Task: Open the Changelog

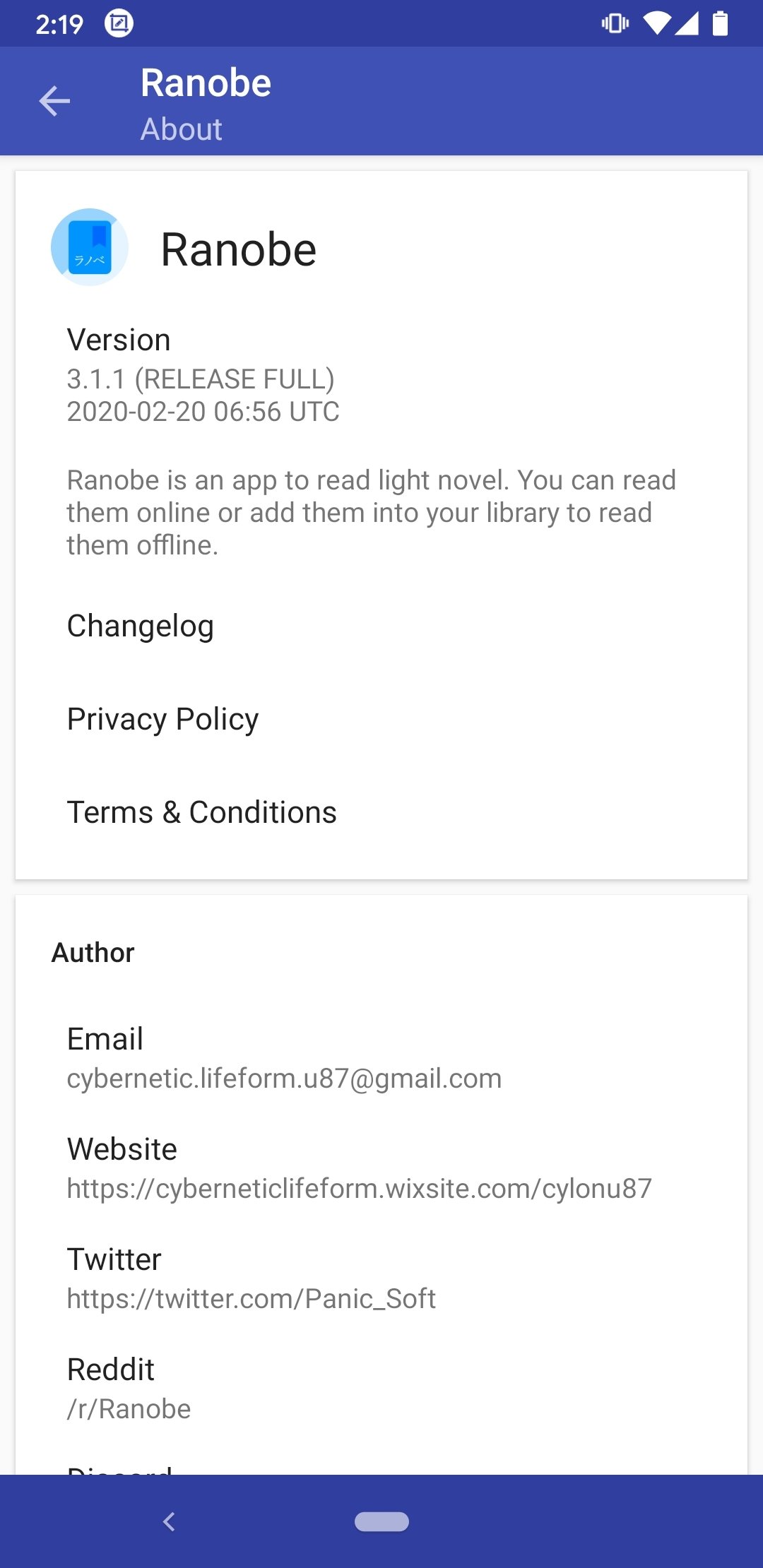Action: click(x=381, y=626)
